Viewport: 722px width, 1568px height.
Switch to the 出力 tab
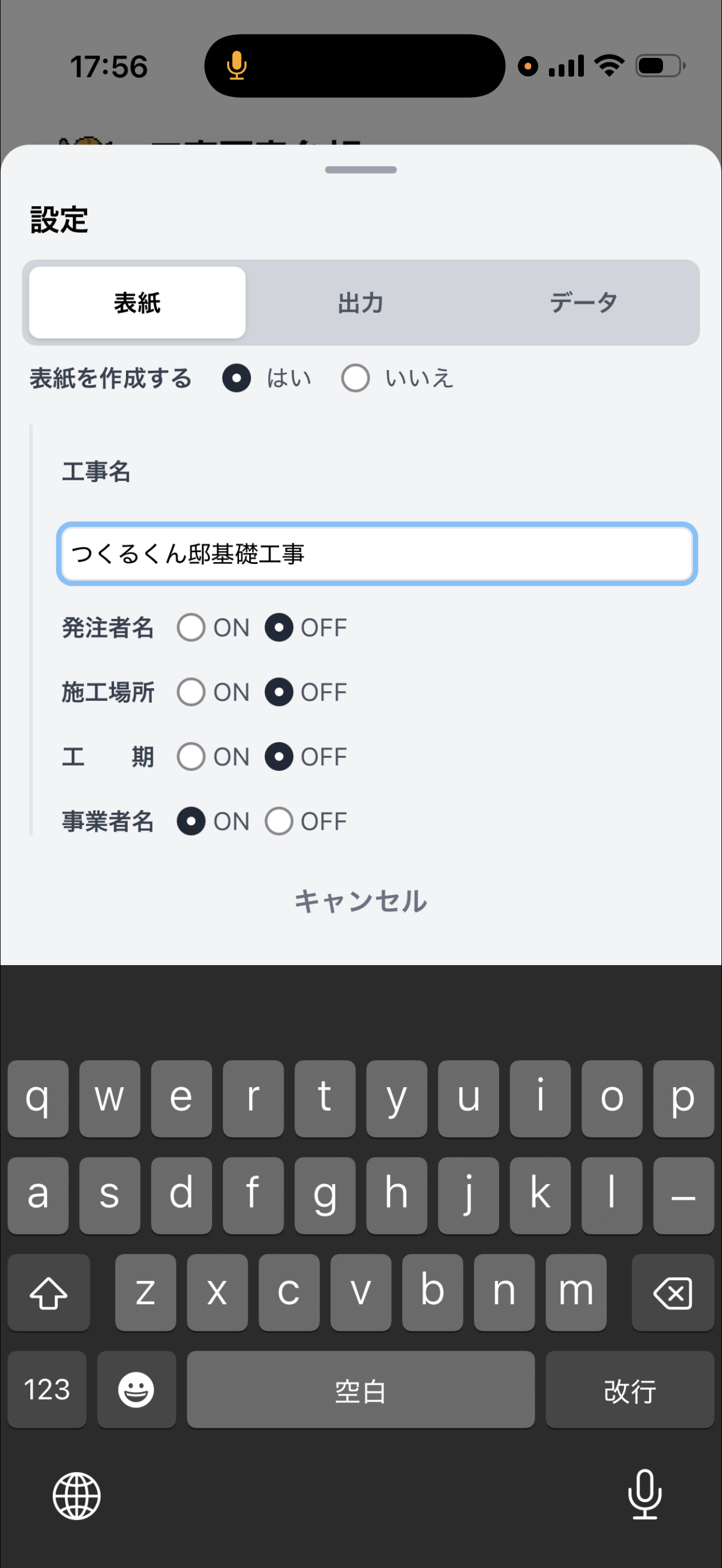point(360,301)
